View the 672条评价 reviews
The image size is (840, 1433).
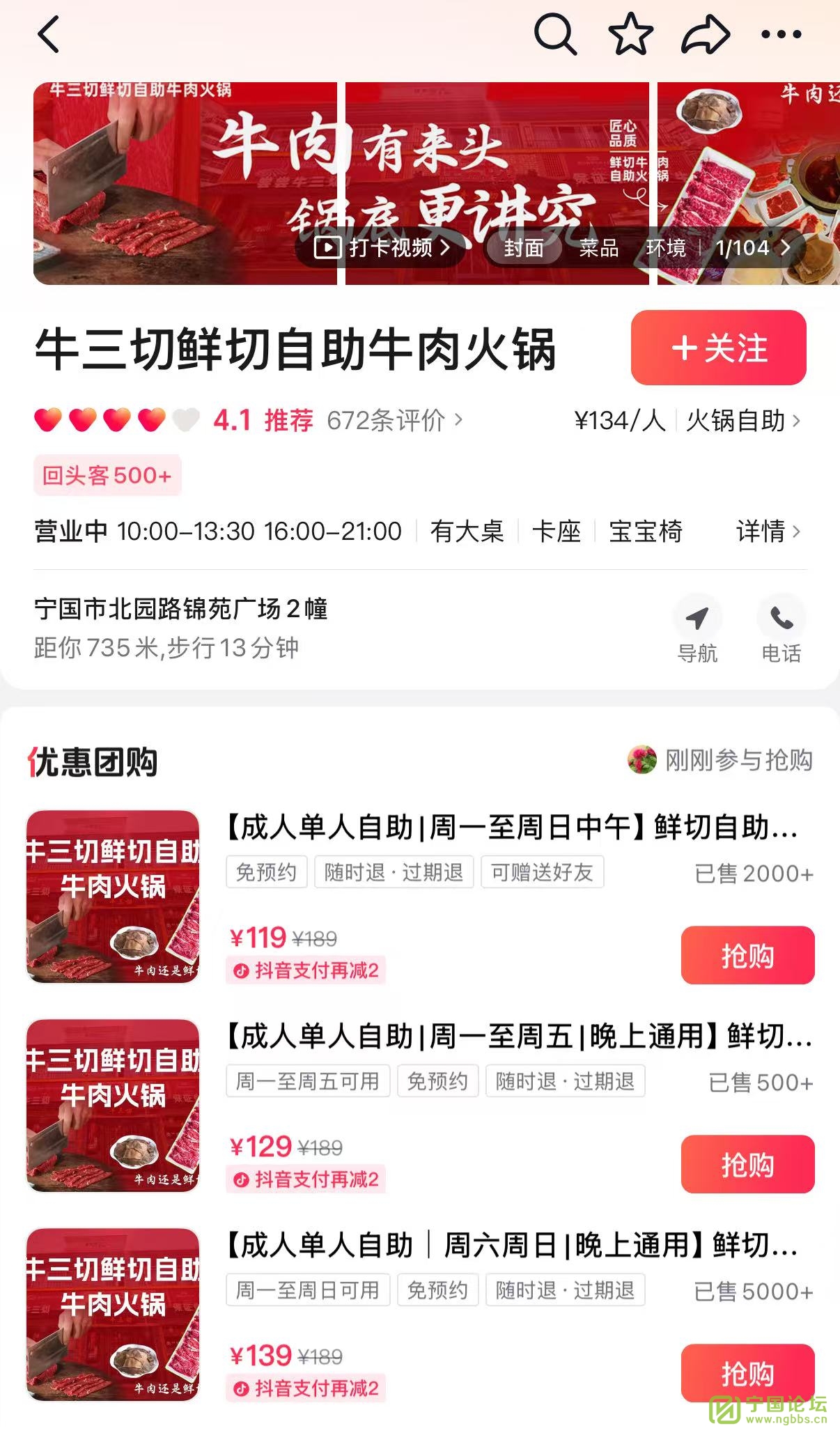(394, 421)
